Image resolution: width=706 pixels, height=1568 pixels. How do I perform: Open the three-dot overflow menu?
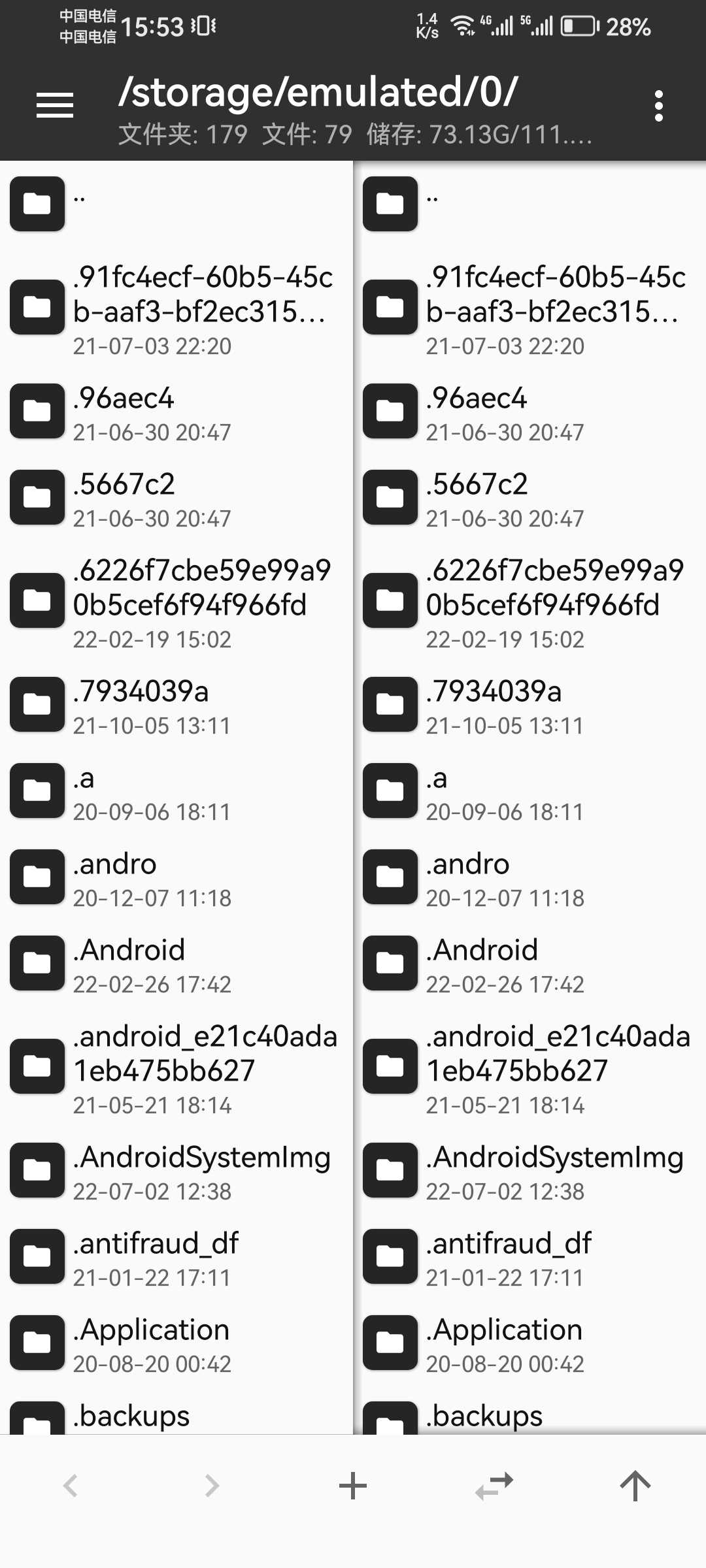point(658,106)
